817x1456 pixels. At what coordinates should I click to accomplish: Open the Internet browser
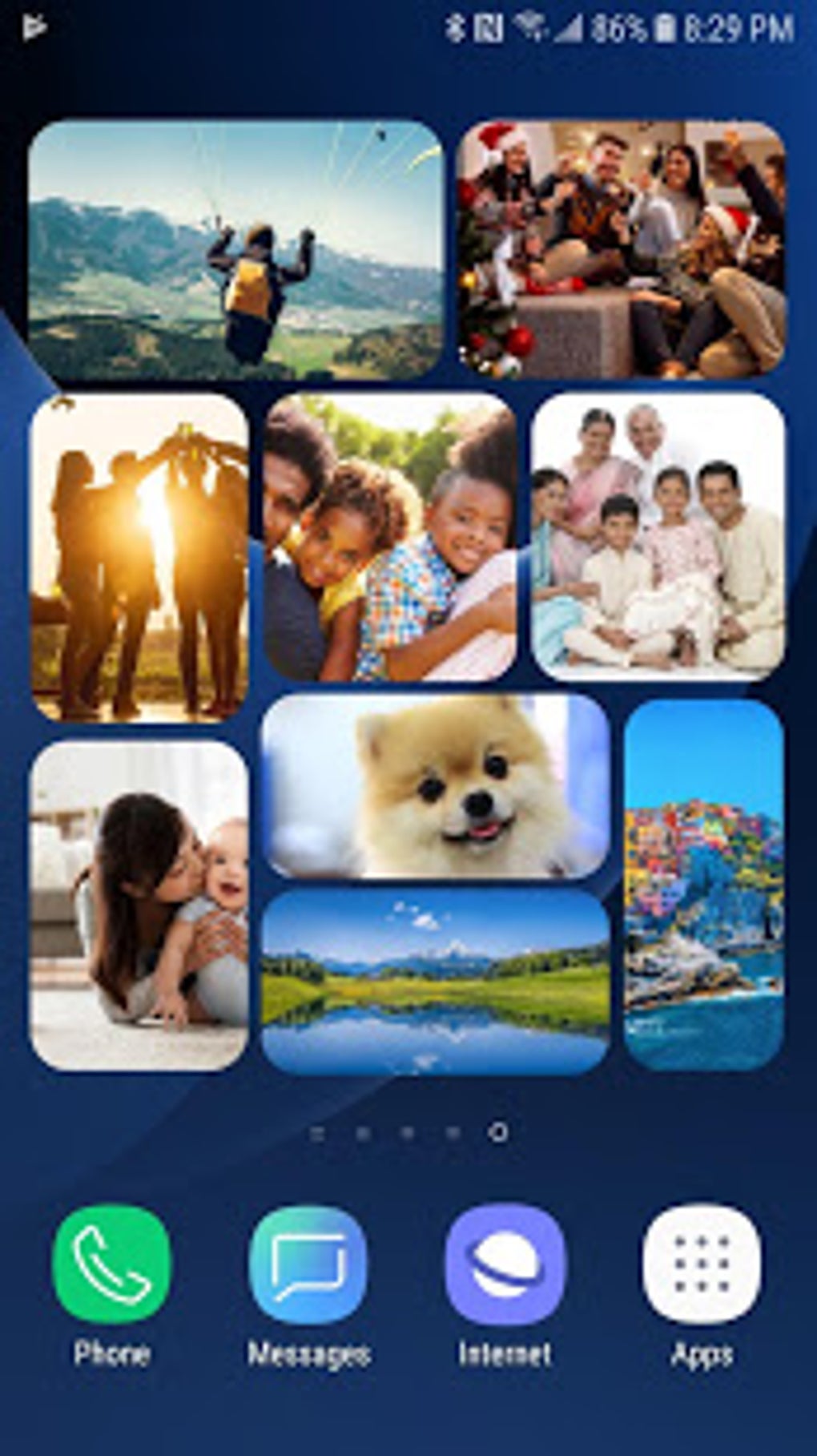coord(505,1265)
